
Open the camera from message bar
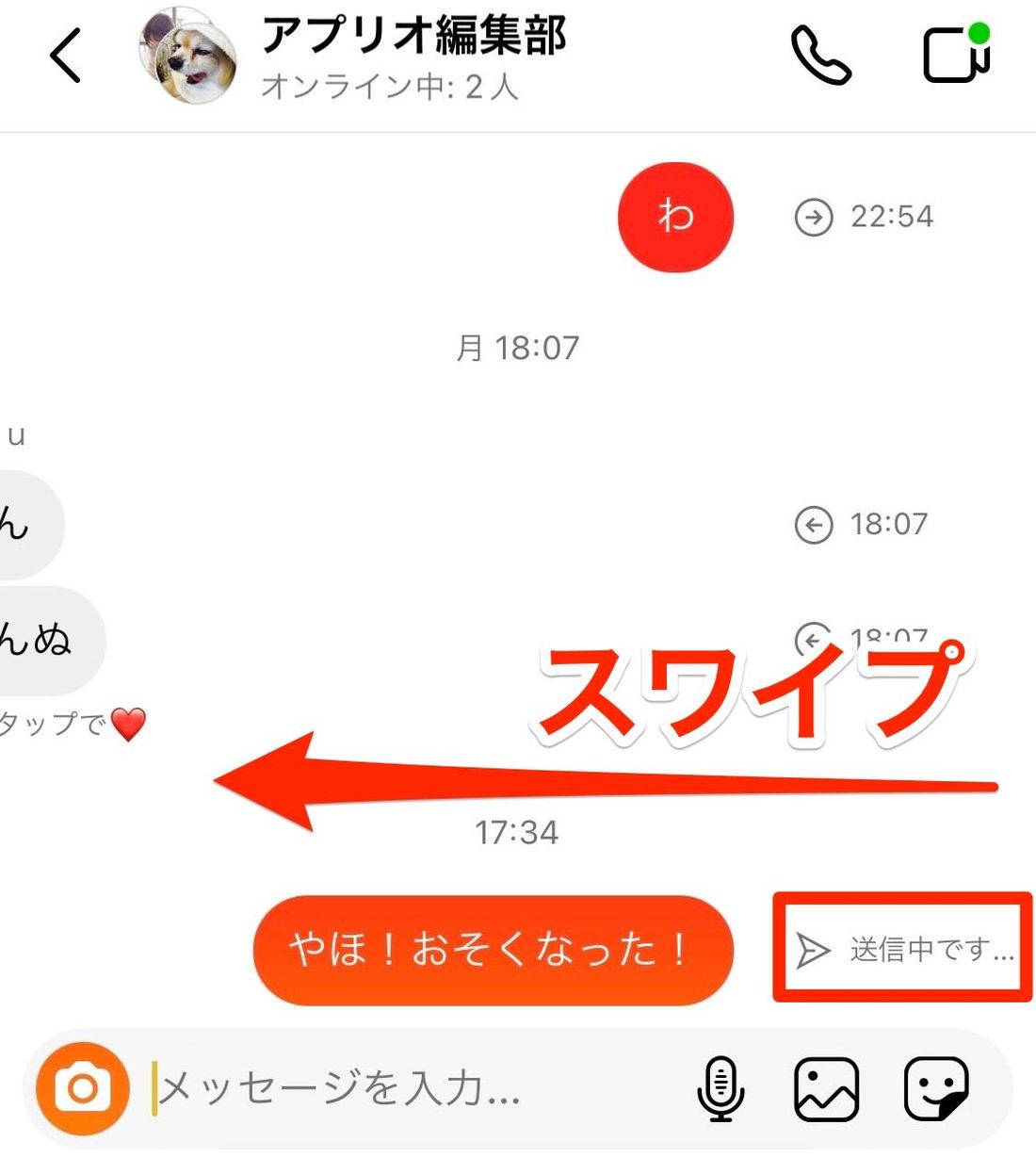pos(82,1088)
